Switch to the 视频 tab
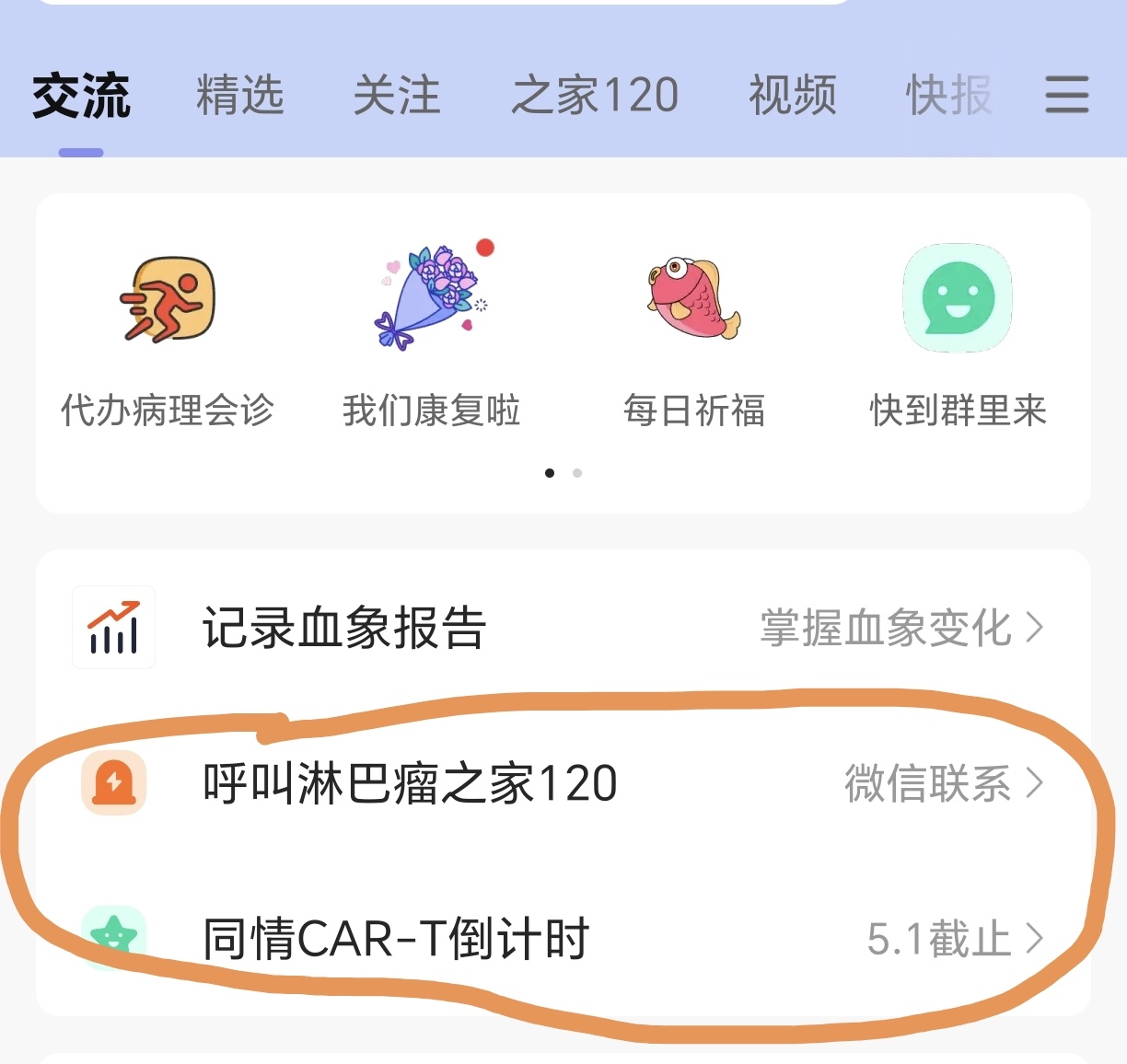Screen dimensions: 1127x1064 pyautogui.click(x=792, y=96)
